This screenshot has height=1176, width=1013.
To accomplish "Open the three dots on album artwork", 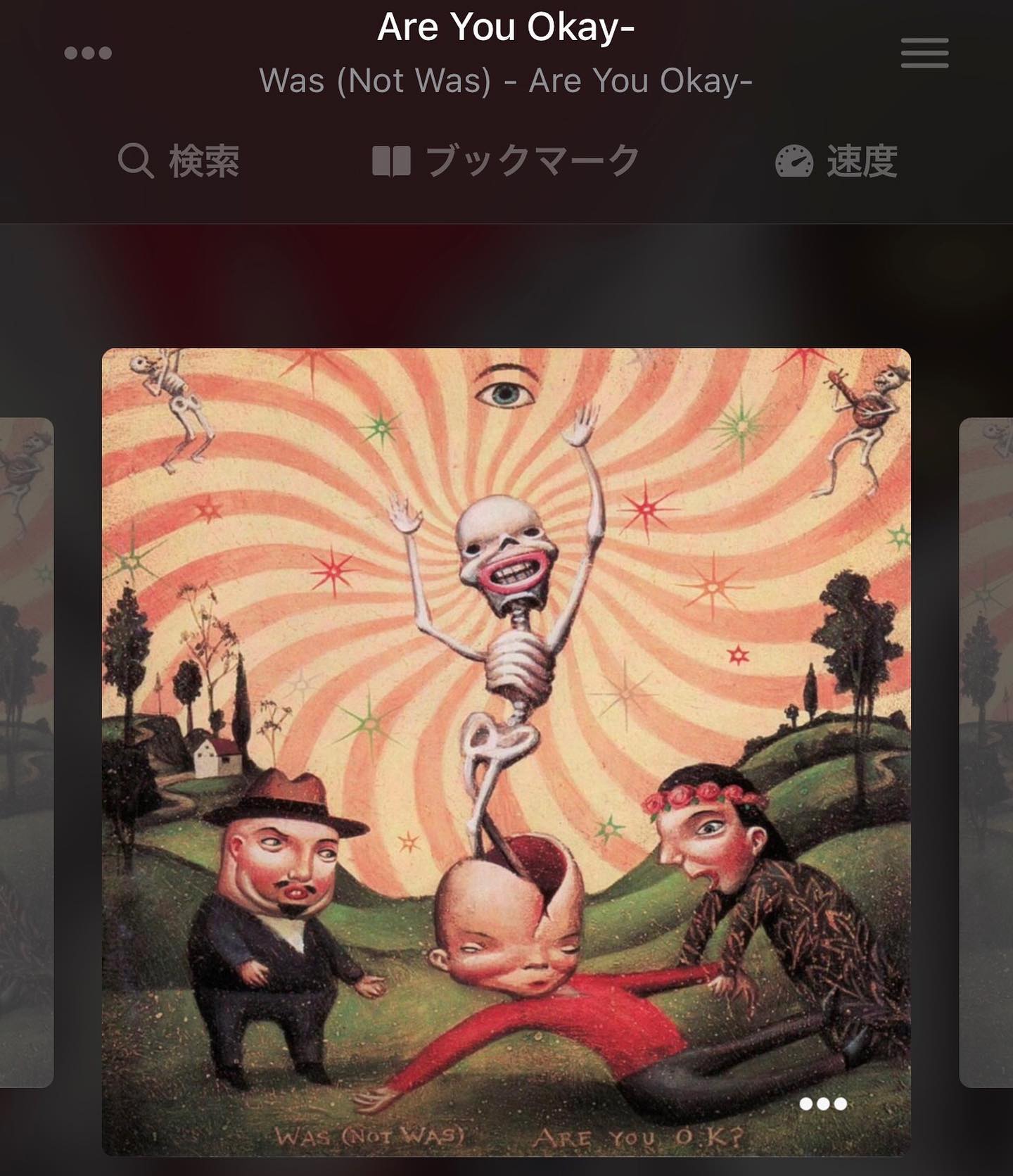I will pyautogui.click(x=823, y=1104).
